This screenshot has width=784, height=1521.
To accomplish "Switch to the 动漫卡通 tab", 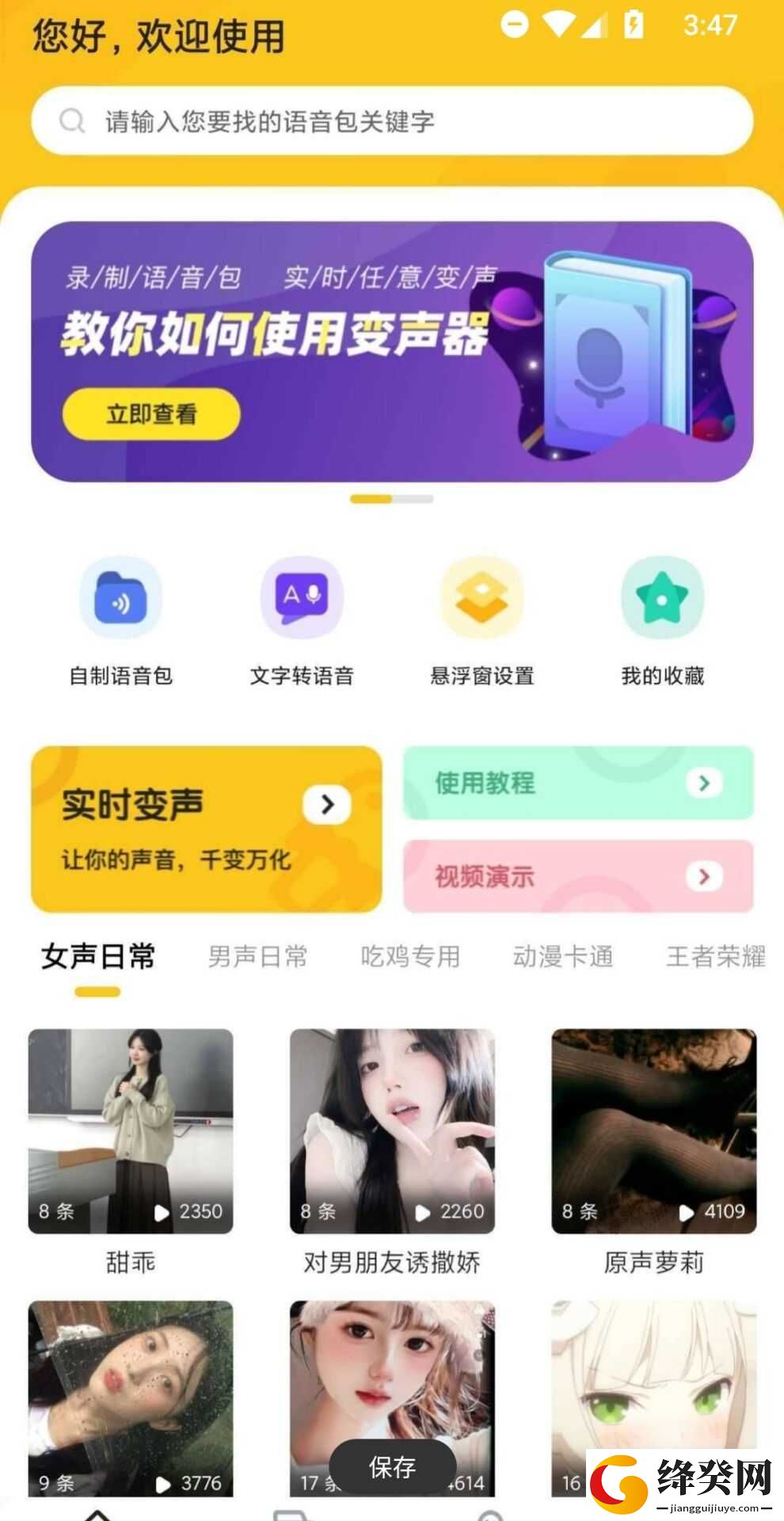I will 563,956.
